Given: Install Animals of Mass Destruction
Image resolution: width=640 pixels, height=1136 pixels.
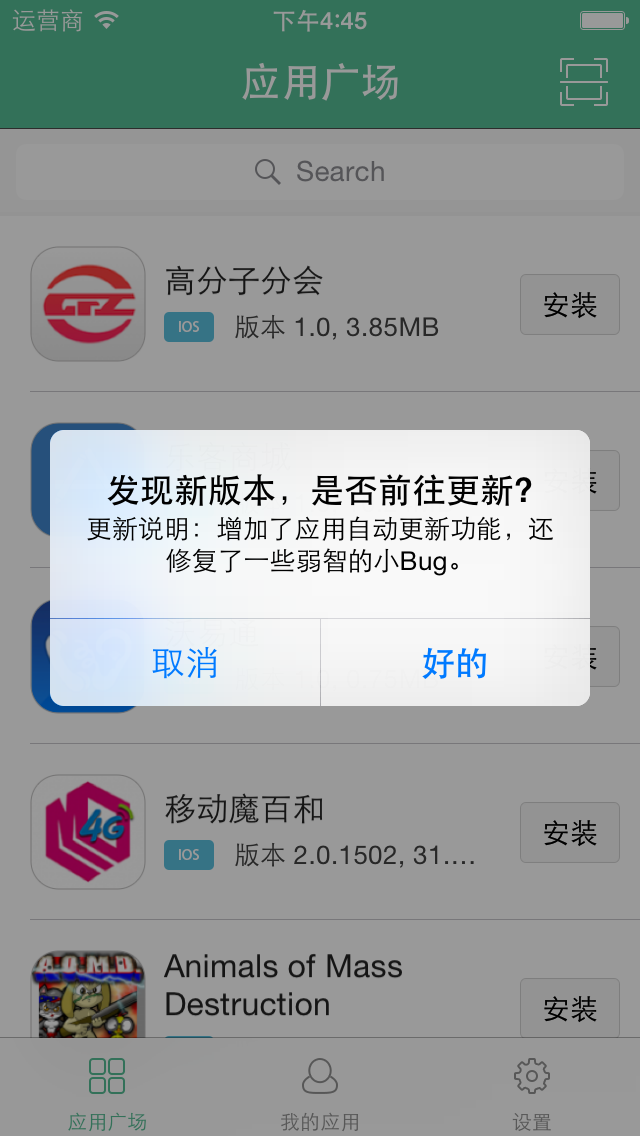Looking at the screenshot, I should (569, 1008).
